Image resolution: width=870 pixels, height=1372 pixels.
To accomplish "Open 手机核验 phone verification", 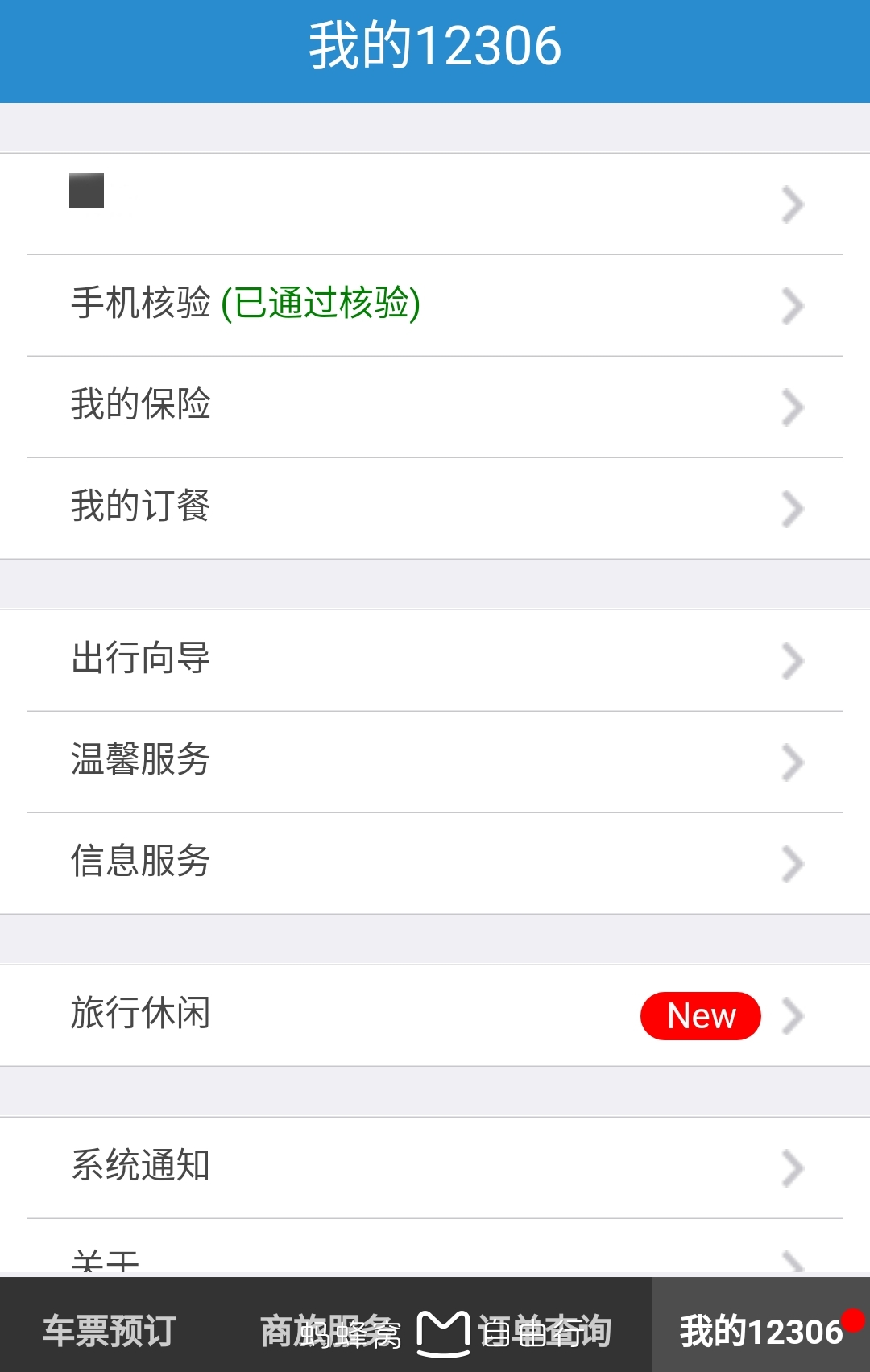I will click(x=435, y=305).
